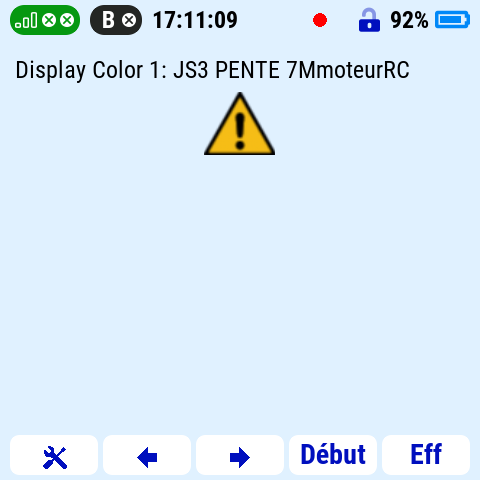Viewport: 480px width, 480px height.
Task: Go to the next page with right arrow
Action: (240, 455)
